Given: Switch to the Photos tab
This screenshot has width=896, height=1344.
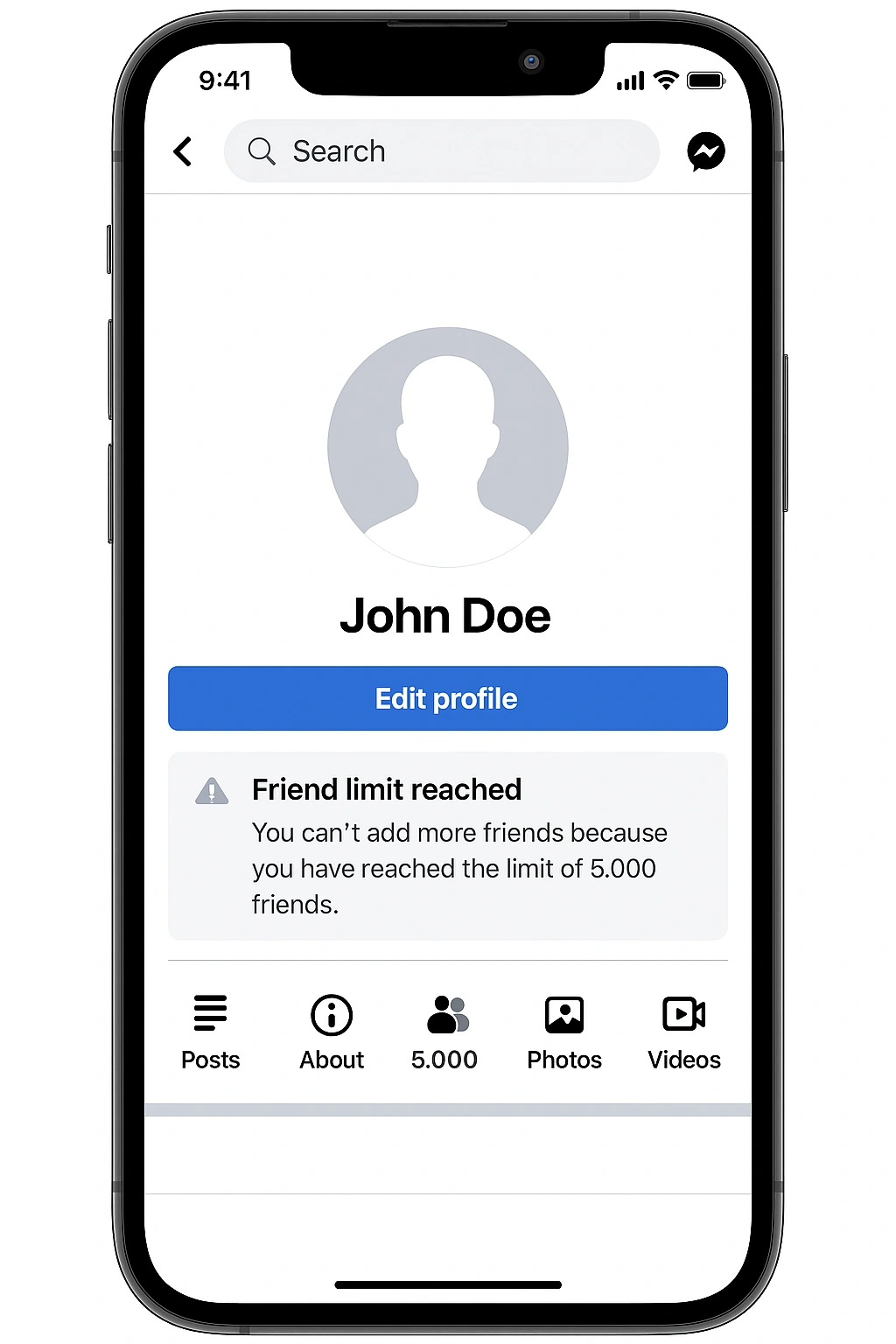Looking at the screenshot, I should pyautogui.click(x=564, y=1032).
